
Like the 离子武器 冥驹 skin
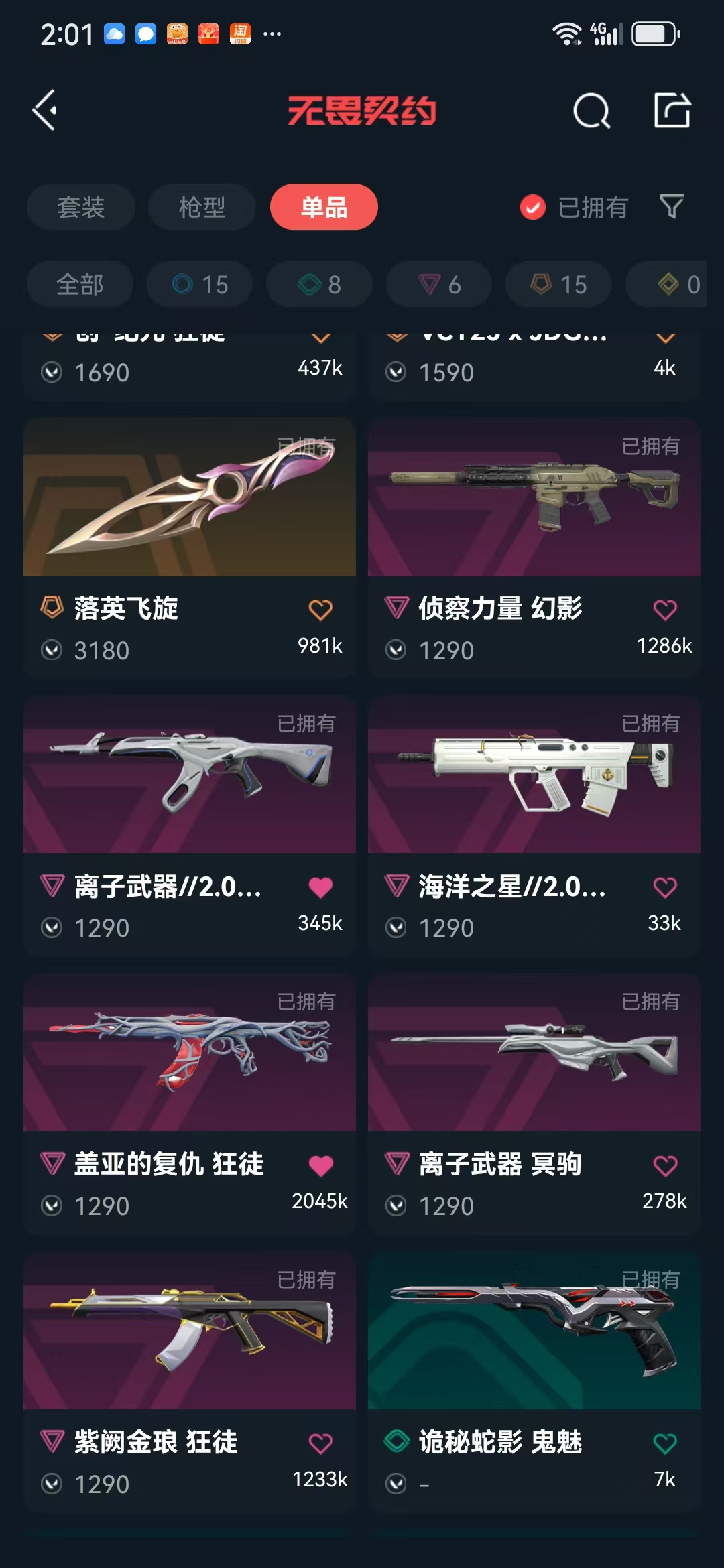(x=665, y=1165)
